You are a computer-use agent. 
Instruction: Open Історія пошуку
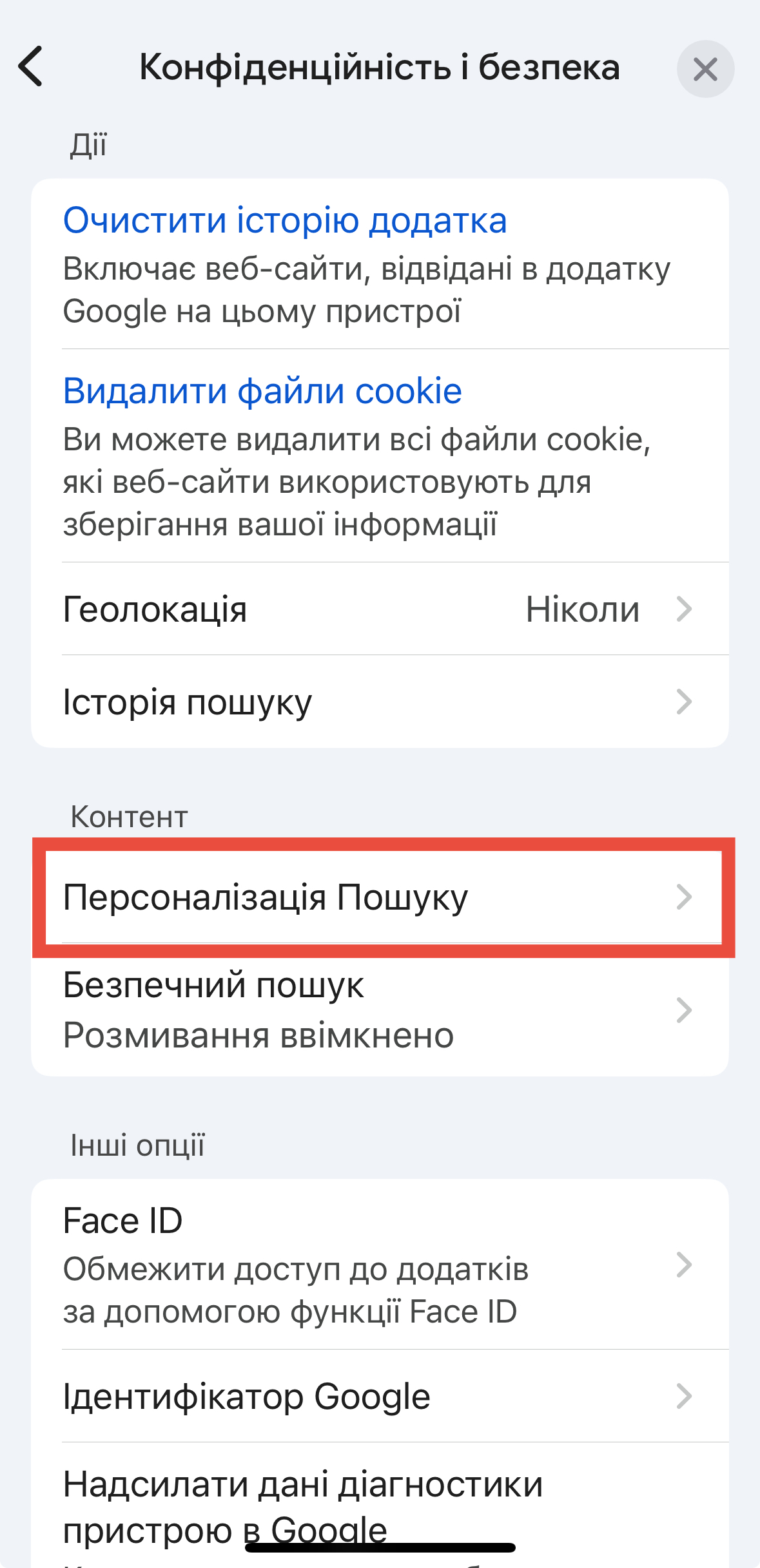pos(379,702)
